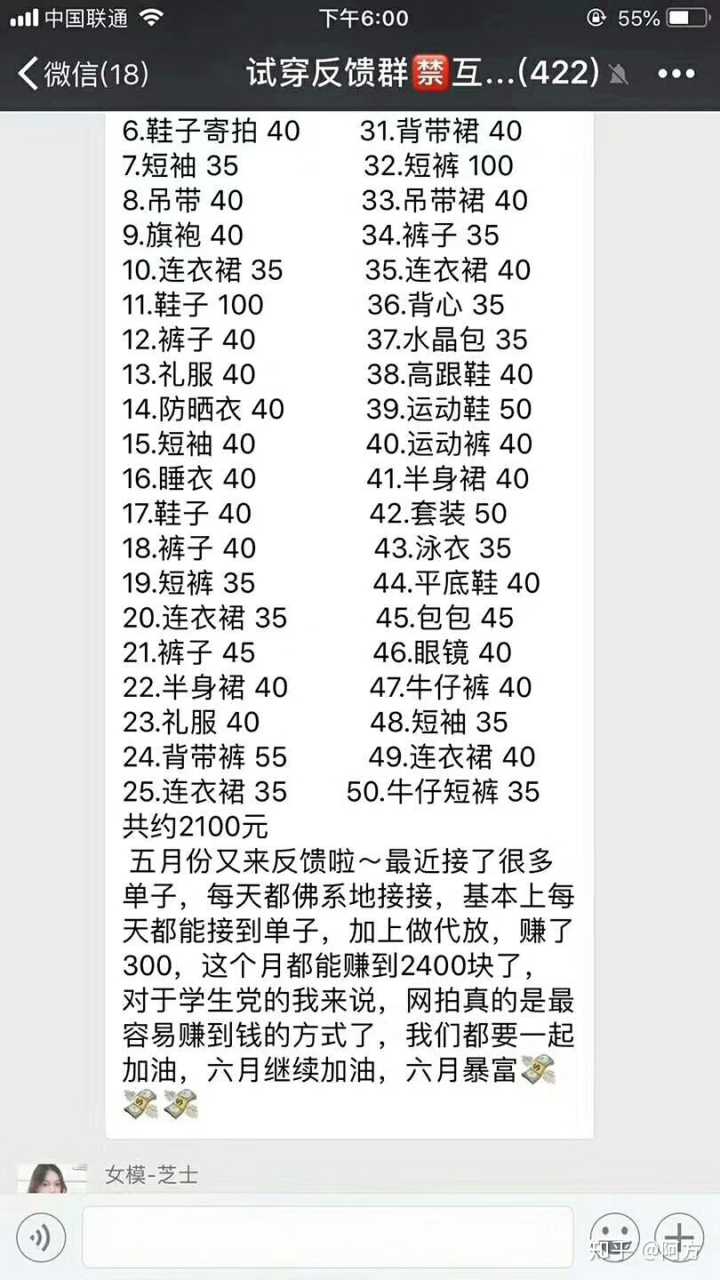
Task: Tap the message text input field
Action: pos(327,1238)
